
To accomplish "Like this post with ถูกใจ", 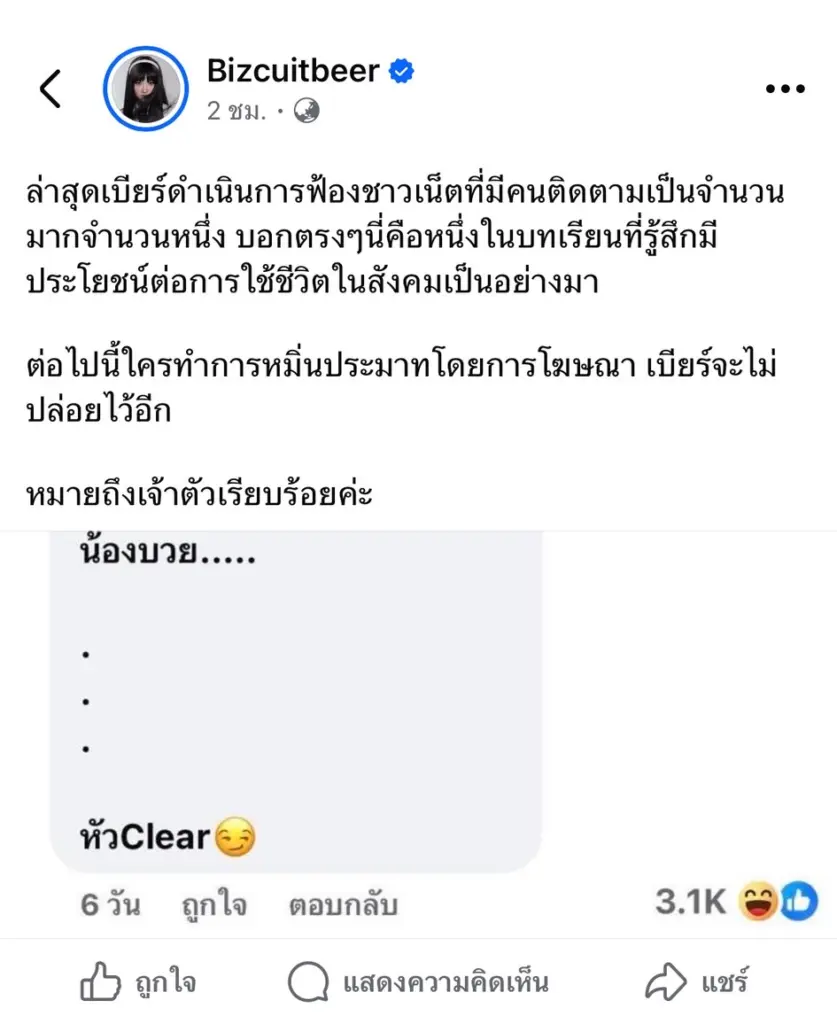I will click(138, 983).
